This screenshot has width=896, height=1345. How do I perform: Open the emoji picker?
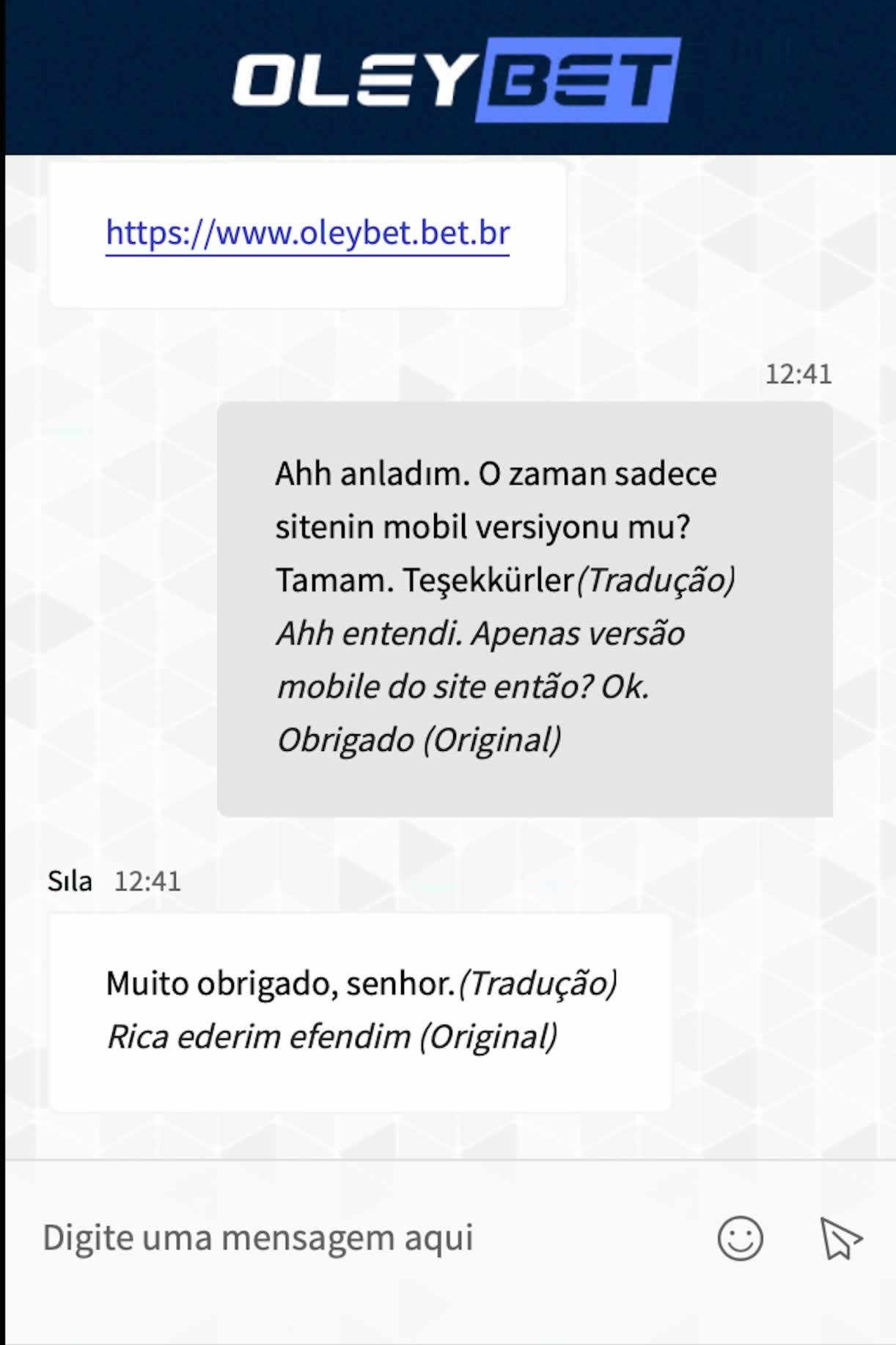[x=740, y=1239]
